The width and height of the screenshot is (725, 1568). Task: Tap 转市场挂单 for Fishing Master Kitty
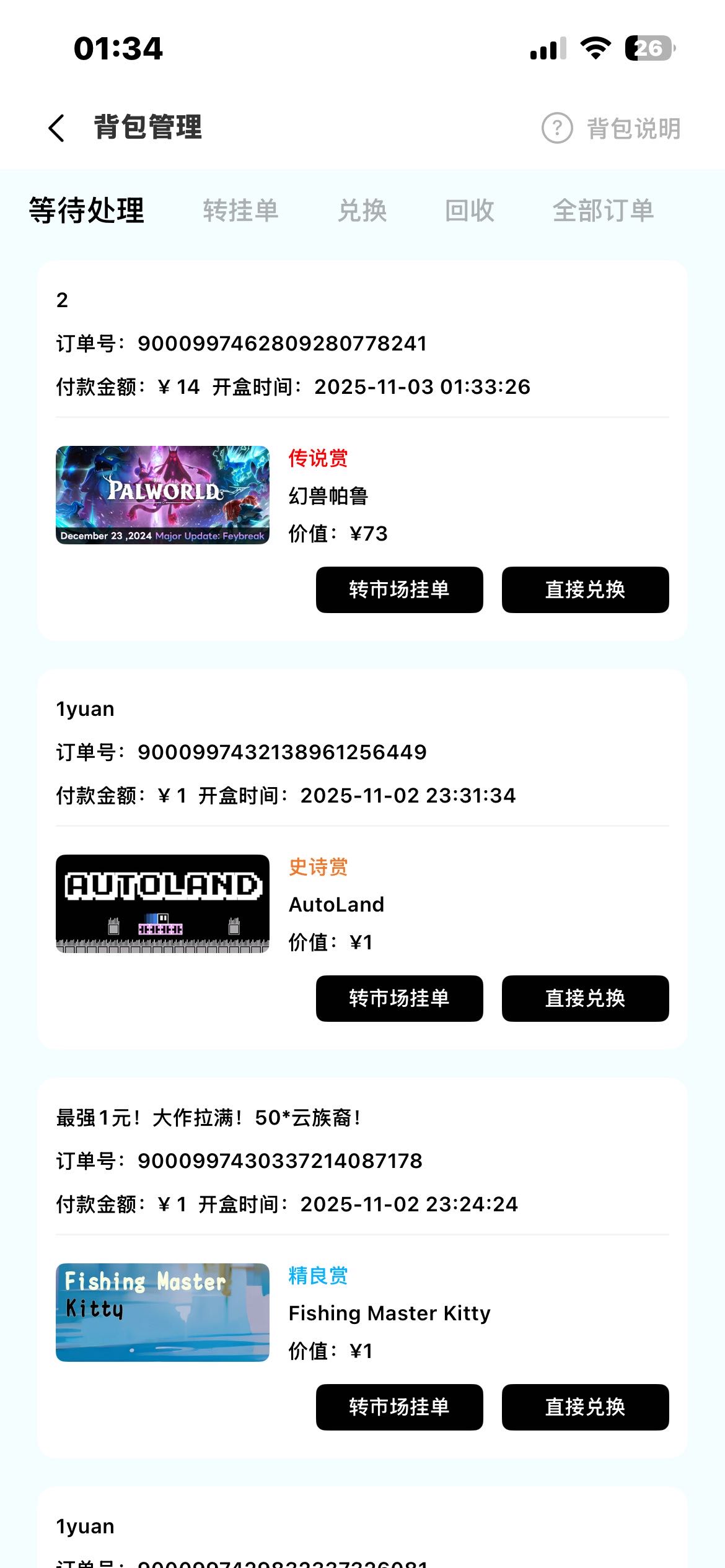[x=399, y=1407]
